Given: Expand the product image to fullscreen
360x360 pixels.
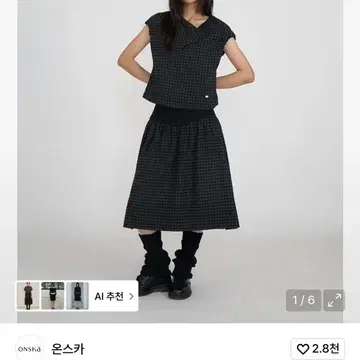Looking at the screenshot, I should 334,300.
